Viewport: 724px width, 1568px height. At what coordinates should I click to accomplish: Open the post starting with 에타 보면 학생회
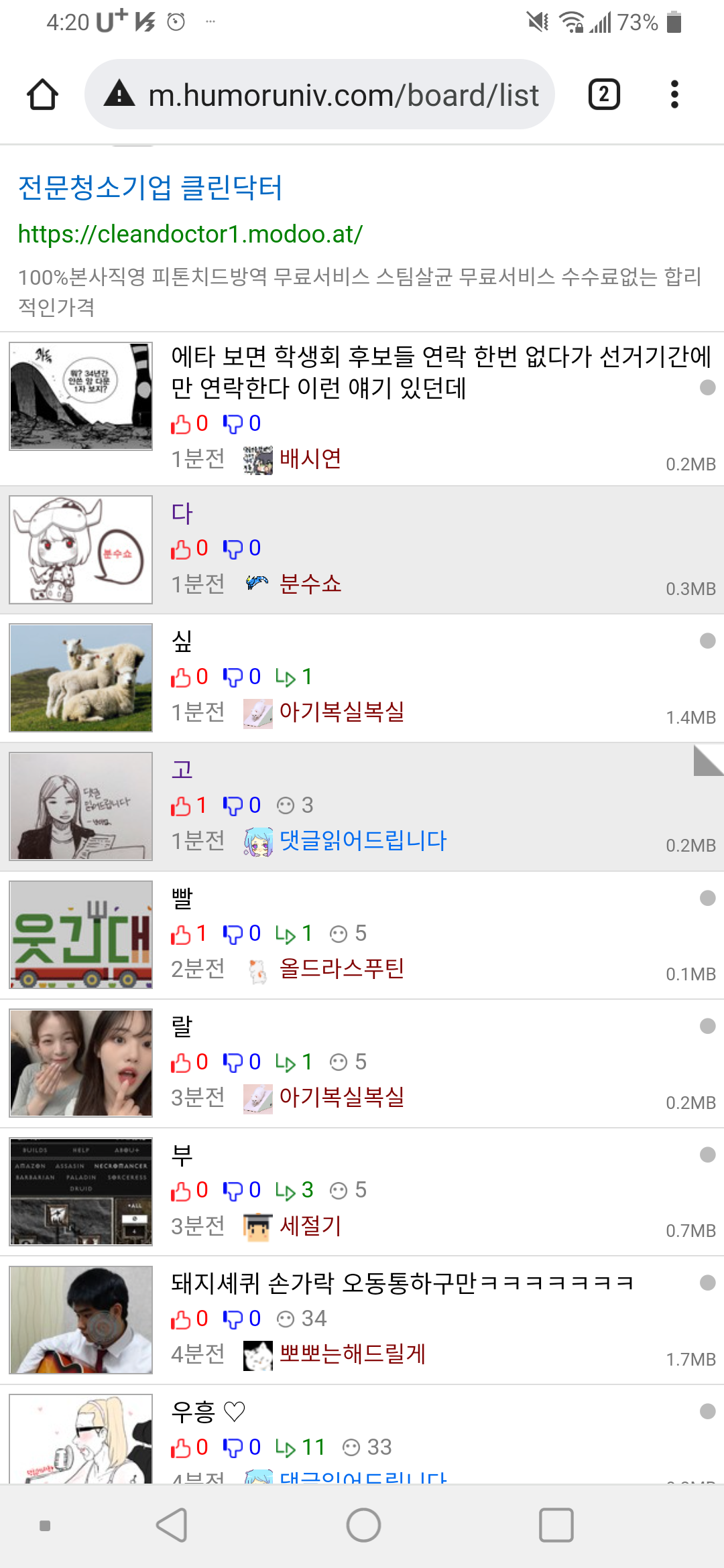point(440,372)
